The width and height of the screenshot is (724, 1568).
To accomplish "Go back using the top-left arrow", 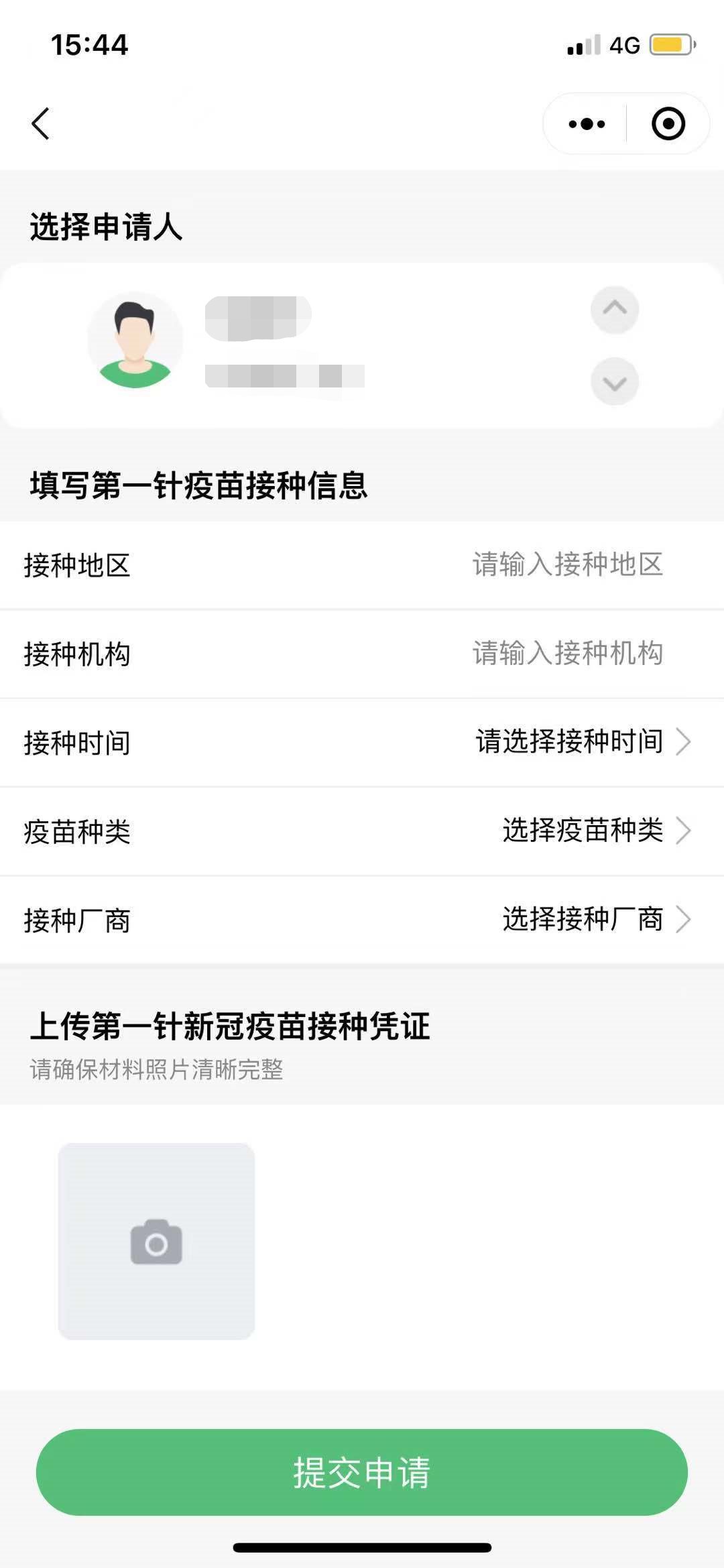I will (x=41, y=124).
